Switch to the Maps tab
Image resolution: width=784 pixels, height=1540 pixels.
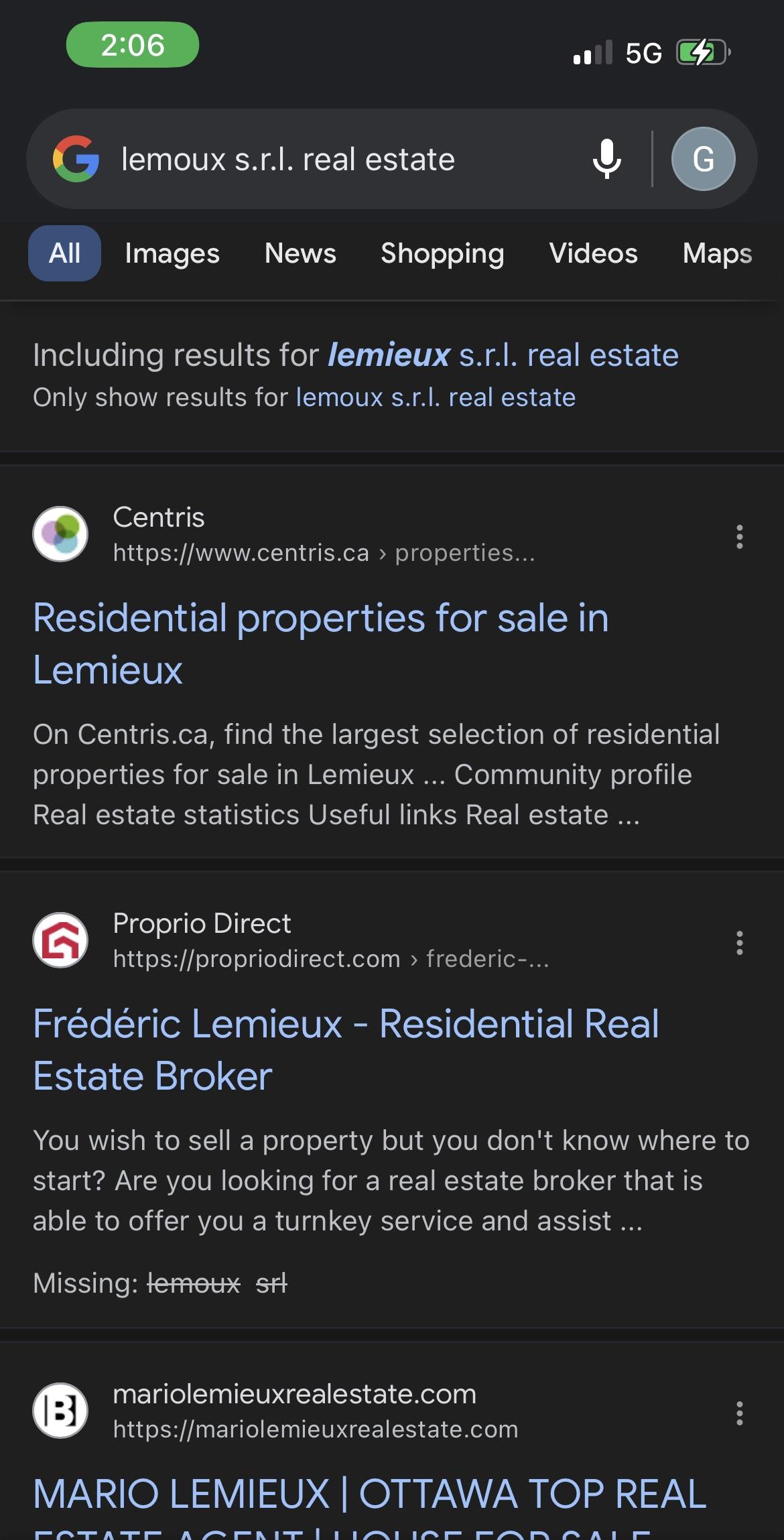coord(716,254)
